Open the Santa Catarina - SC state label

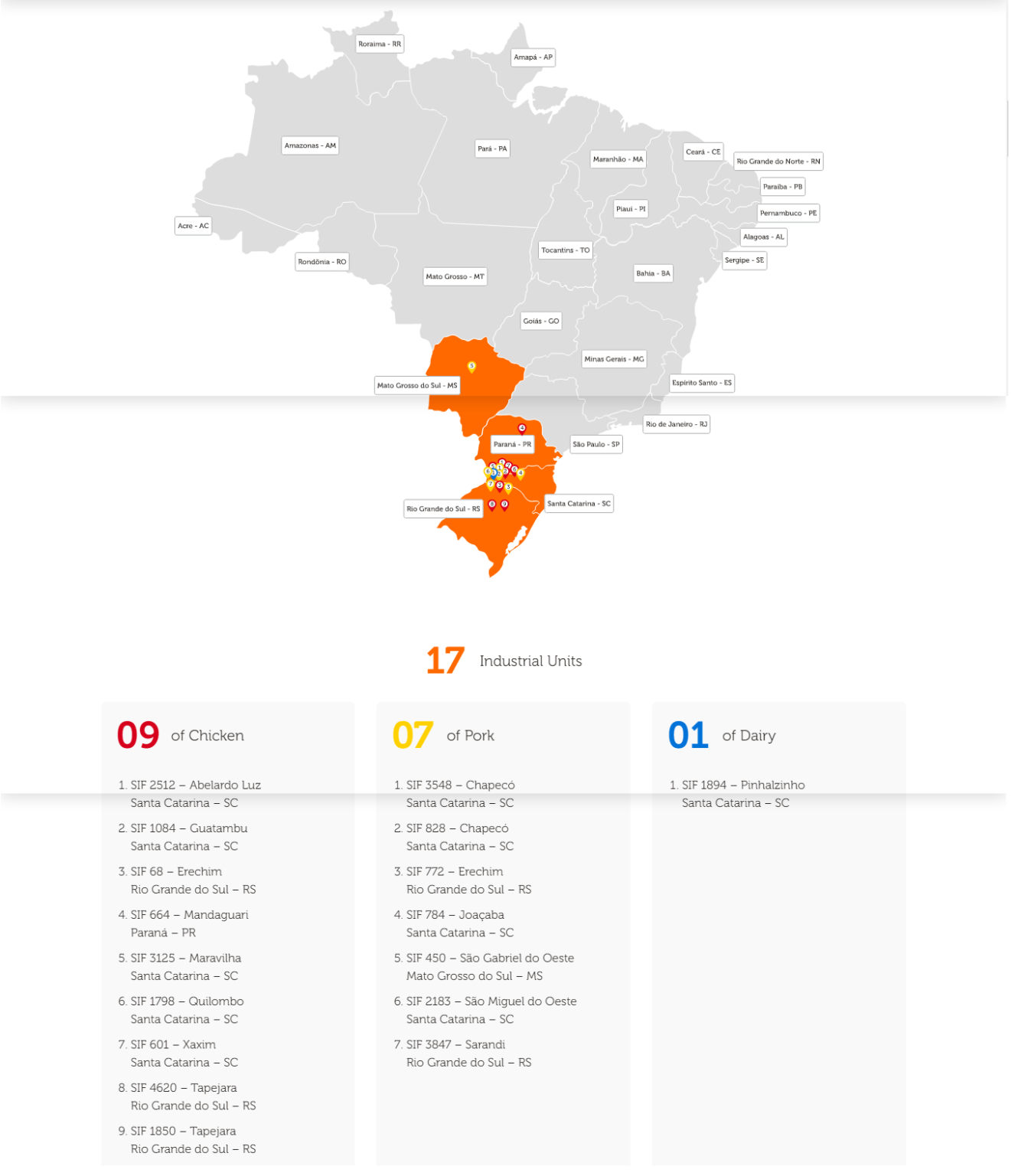[579, 504]
